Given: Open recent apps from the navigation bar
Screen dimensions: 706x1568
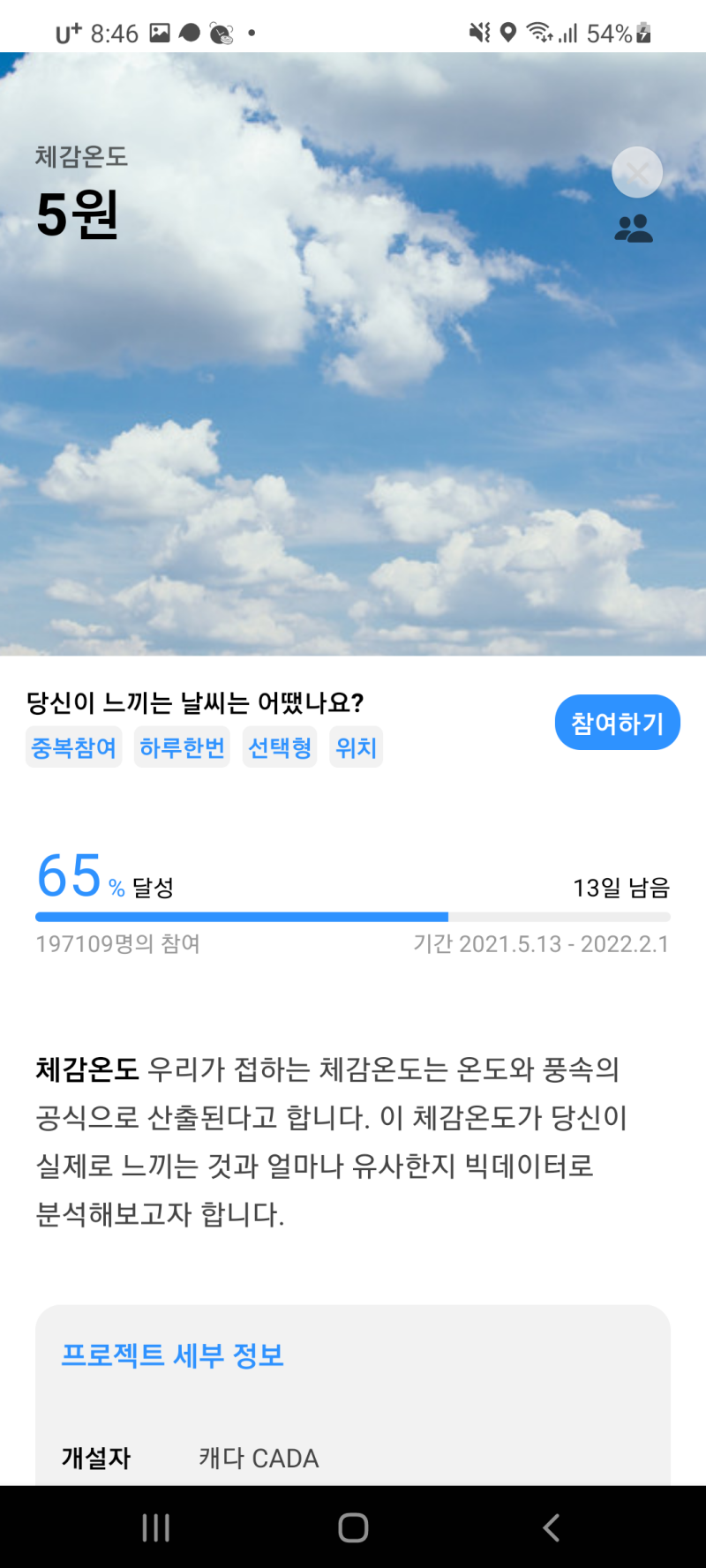Looking at the screenshot, I should [155, 1527].
